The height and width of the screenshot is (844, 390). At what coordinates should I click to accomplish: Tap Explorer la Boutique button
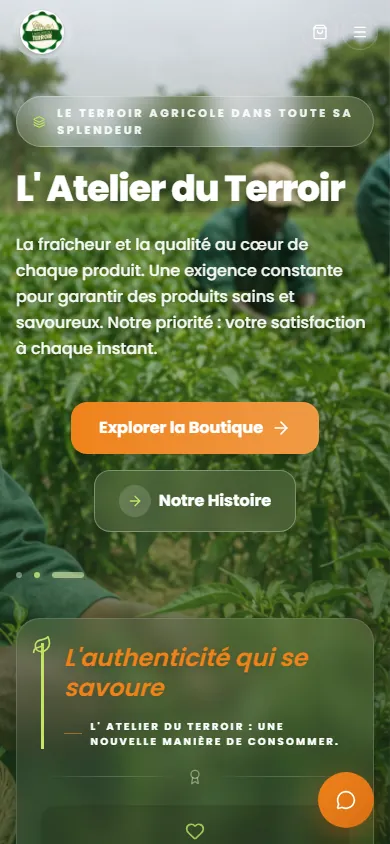coord(195,428)
